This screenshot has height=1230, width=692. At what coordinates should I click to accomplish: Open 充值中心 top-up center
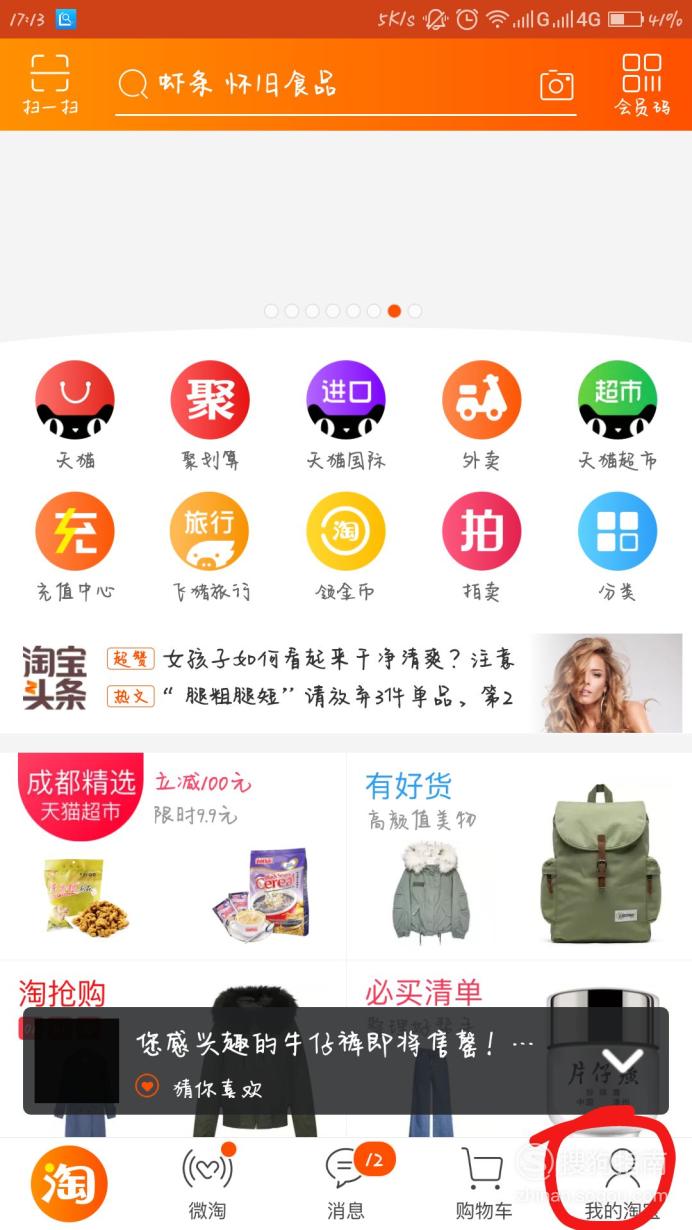click(x=75, y=544)
